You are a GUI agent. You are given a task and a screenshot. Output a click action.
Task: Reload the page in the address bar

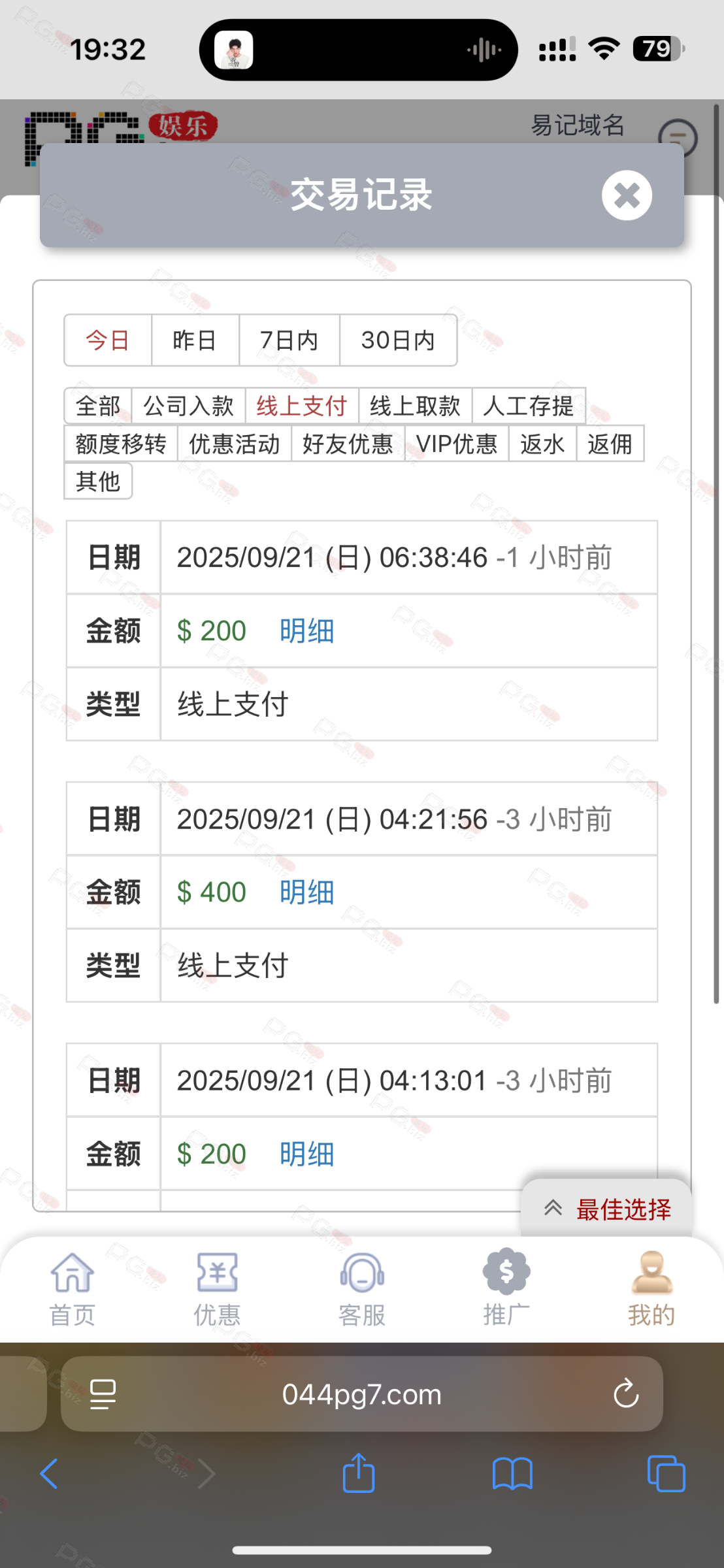[625, 1394]
